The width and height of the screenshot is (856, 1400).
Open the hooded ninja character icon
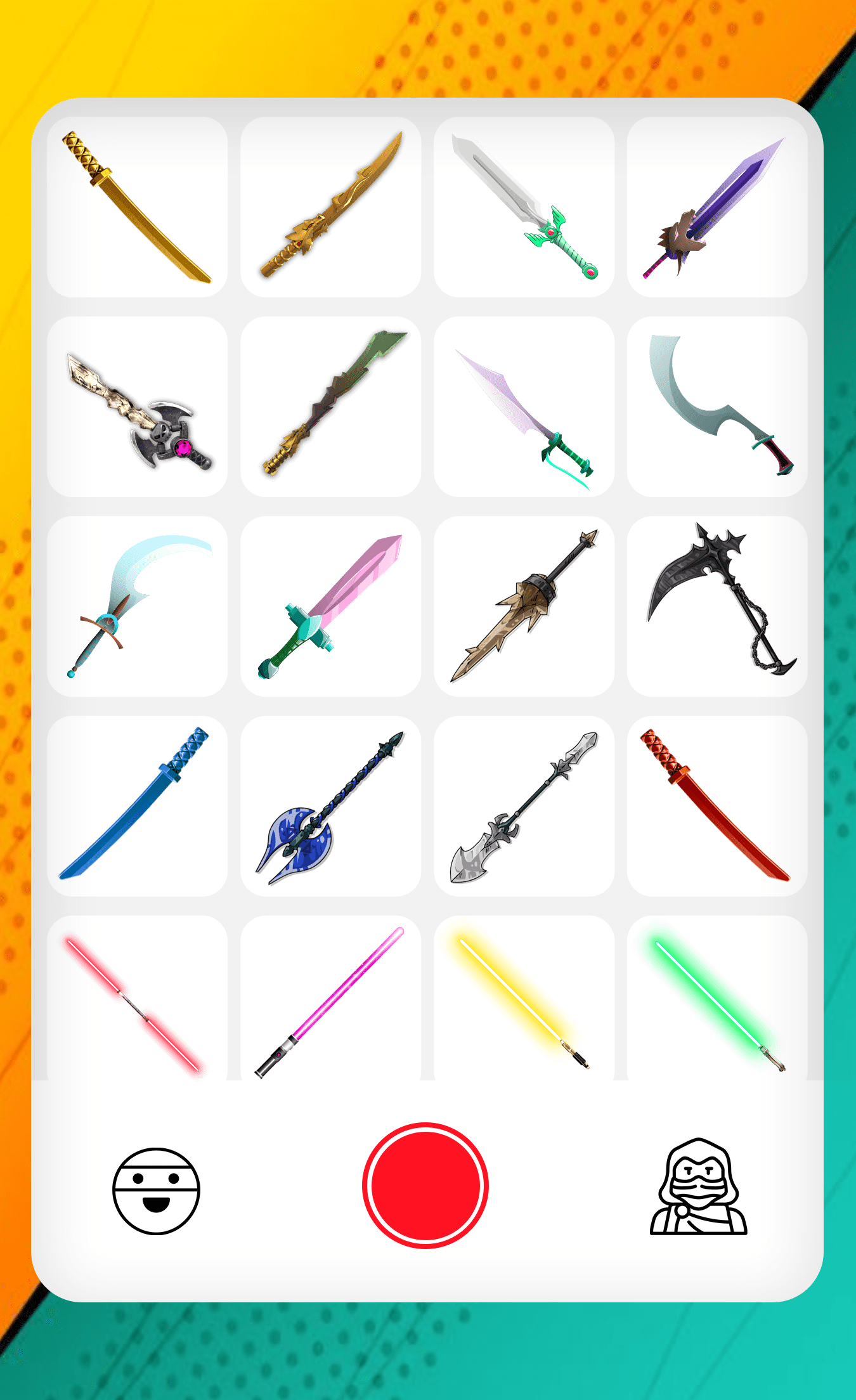pyautogui.click(x=698, y=1187)
